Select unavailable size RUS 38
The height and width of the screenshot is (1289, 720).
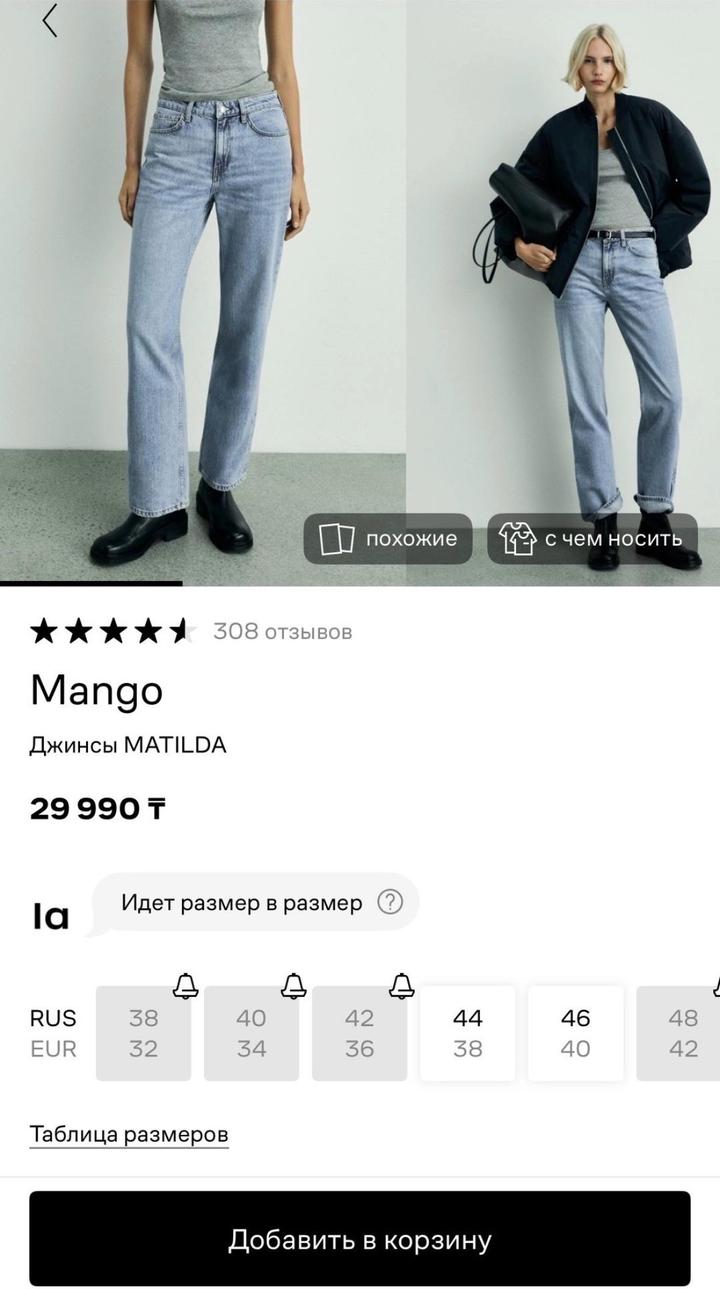pyautogui.click(x=143, y=1033)
